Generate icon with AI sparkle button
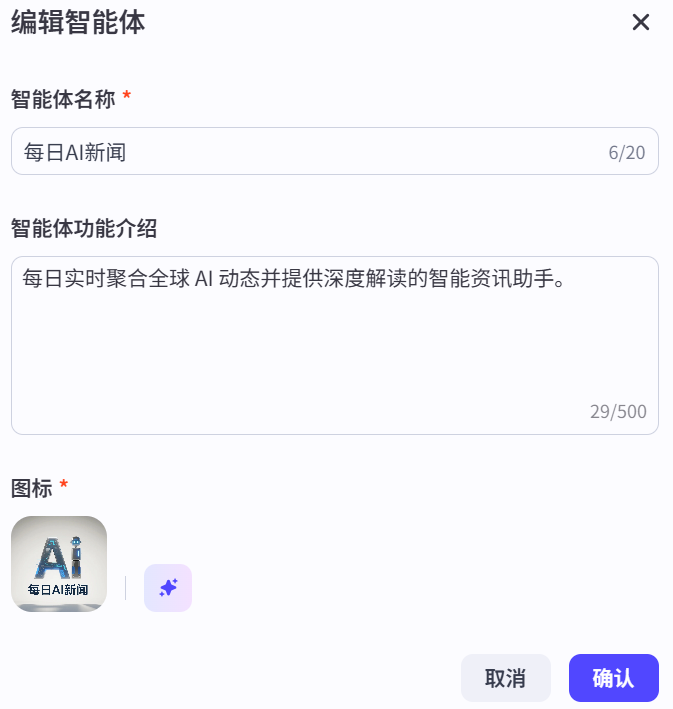Image resolution: width=673 pixels, height=709 pixels. pos(168,588)
